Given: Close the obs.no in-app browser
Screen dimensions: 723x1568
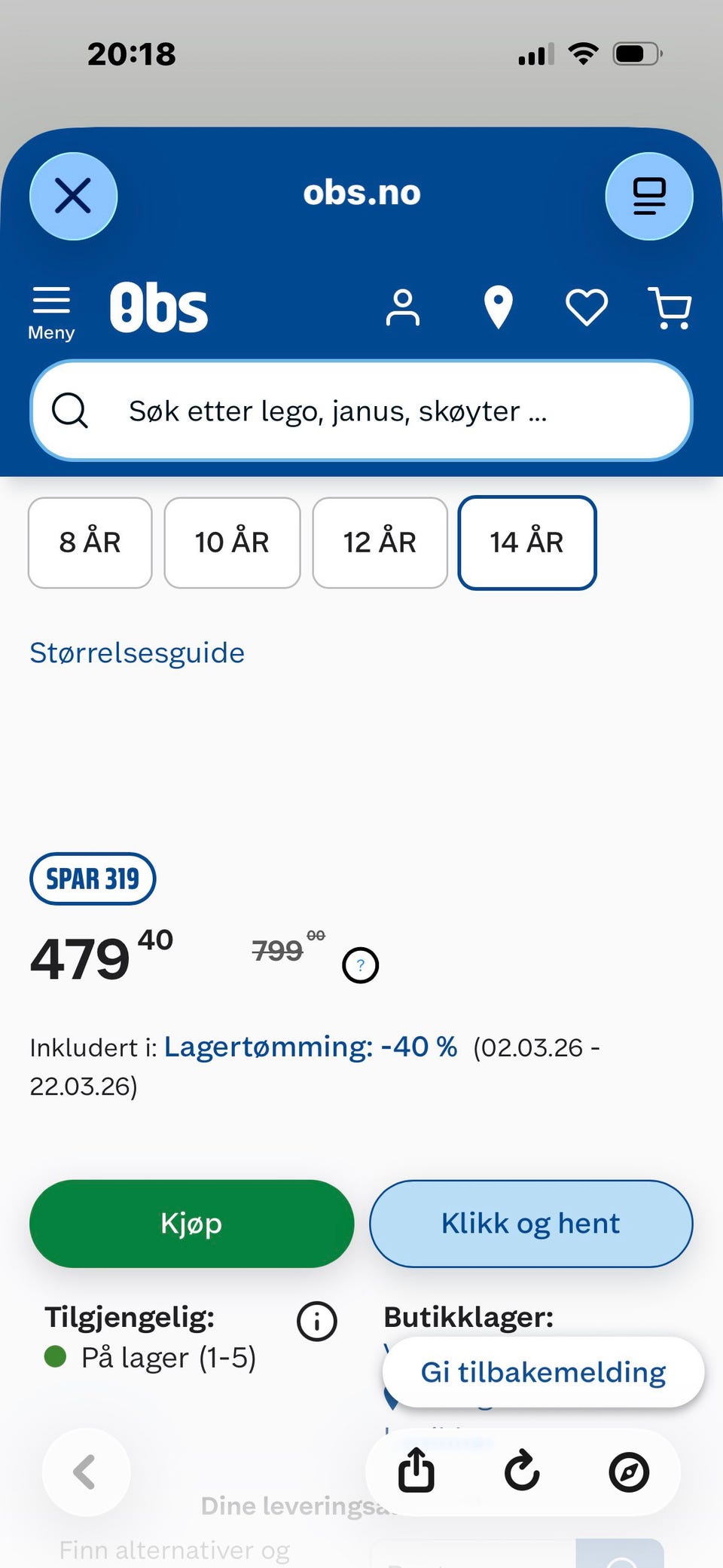Looking at the screenshot, I should point(73,196).
